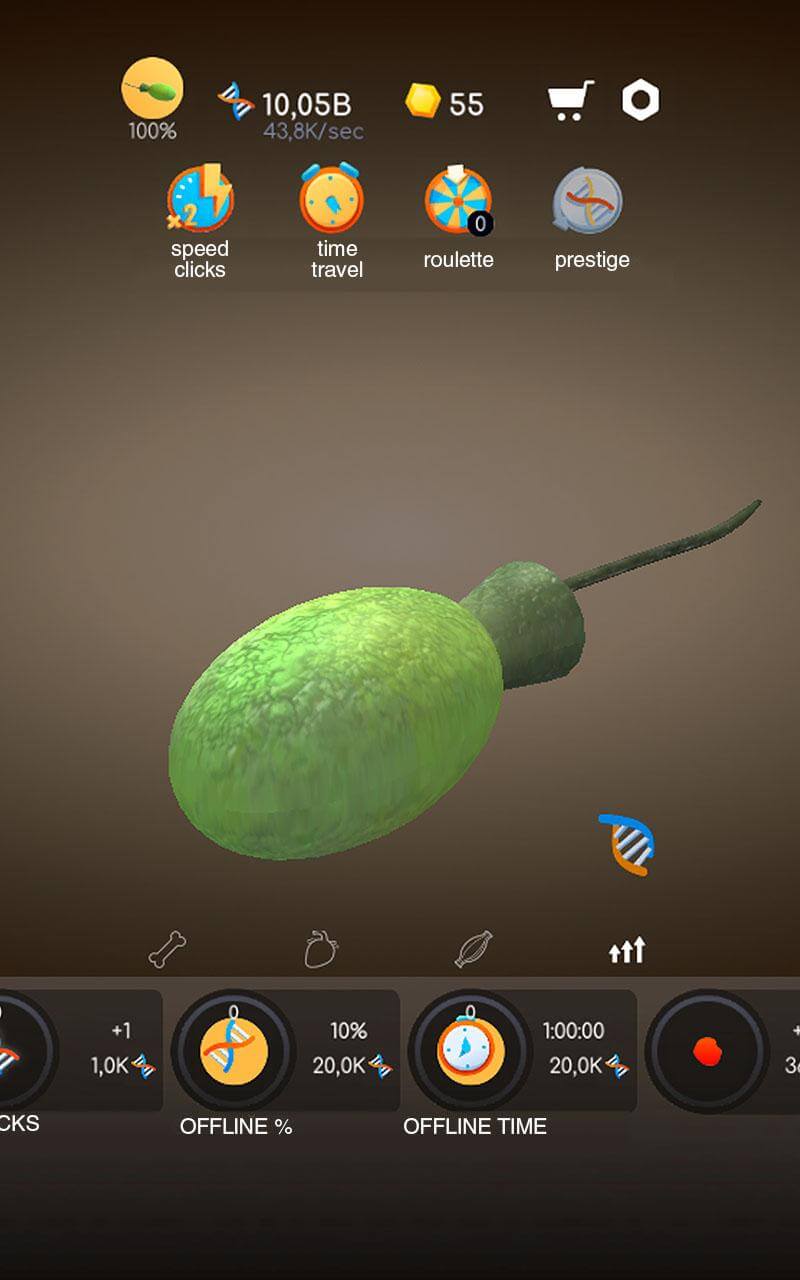
Task: Switch to the heart upgrades tab
Action: (320, 949)
